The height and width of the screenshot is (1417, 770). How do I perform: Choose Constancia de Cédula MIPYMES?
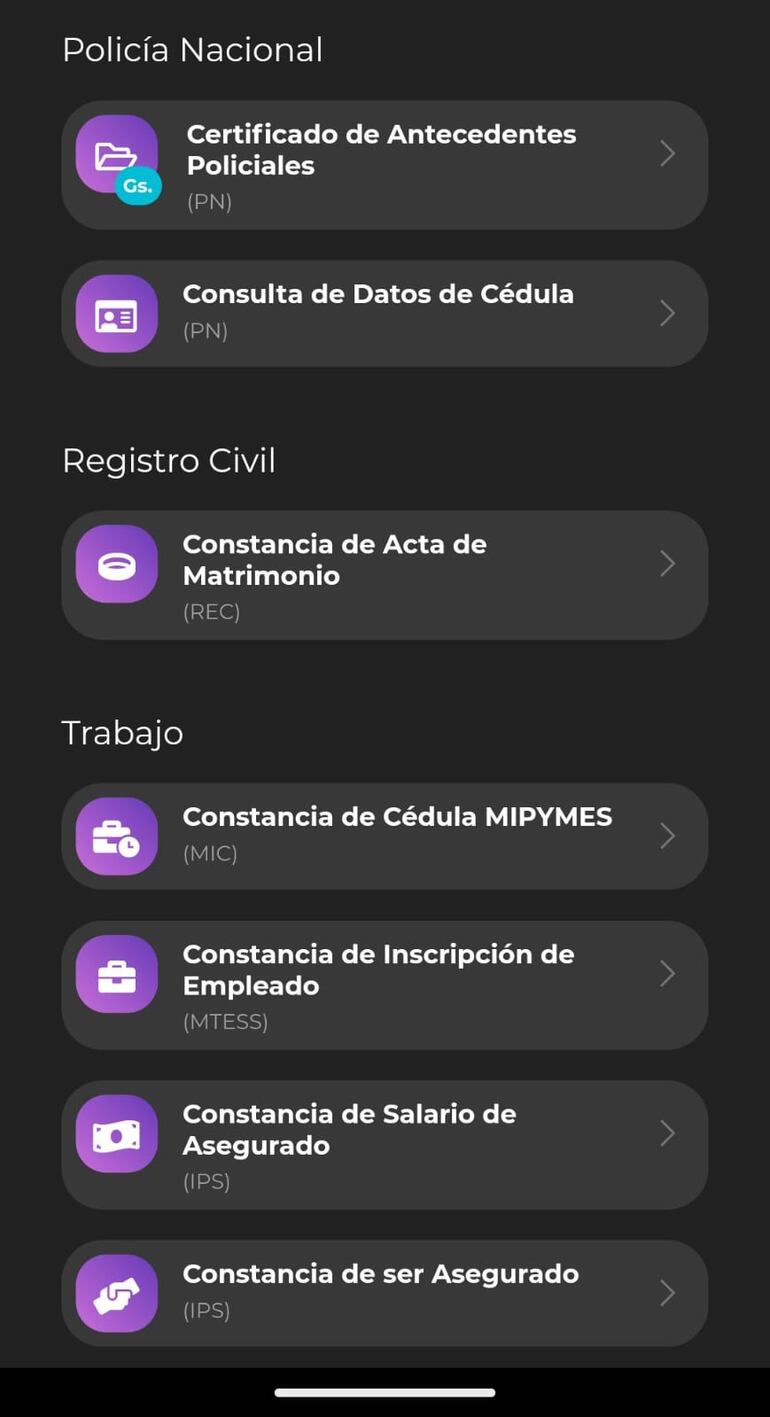pyautogui.click(x=384, y=835)
